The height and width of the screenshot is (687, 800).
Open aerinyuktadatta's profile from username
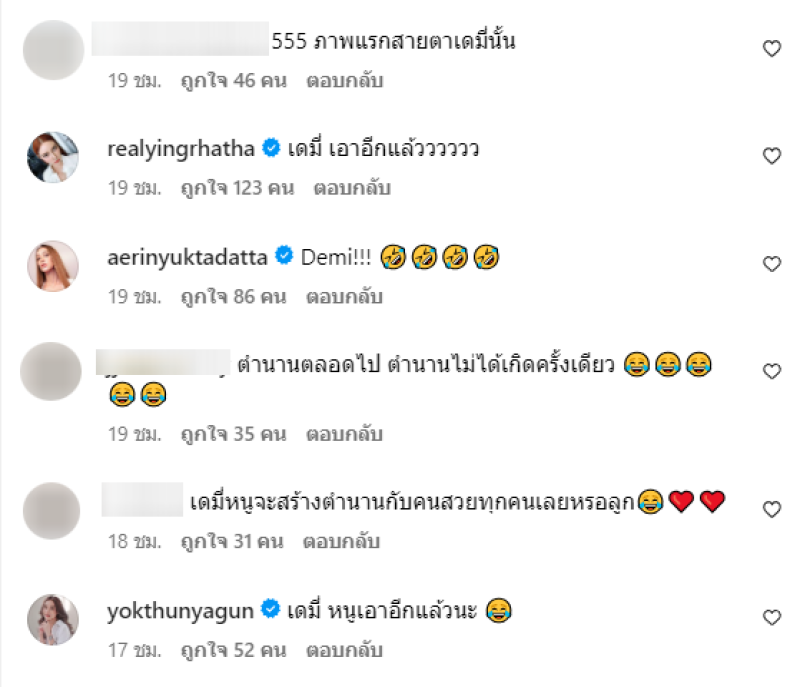click(x=187, y=257)
